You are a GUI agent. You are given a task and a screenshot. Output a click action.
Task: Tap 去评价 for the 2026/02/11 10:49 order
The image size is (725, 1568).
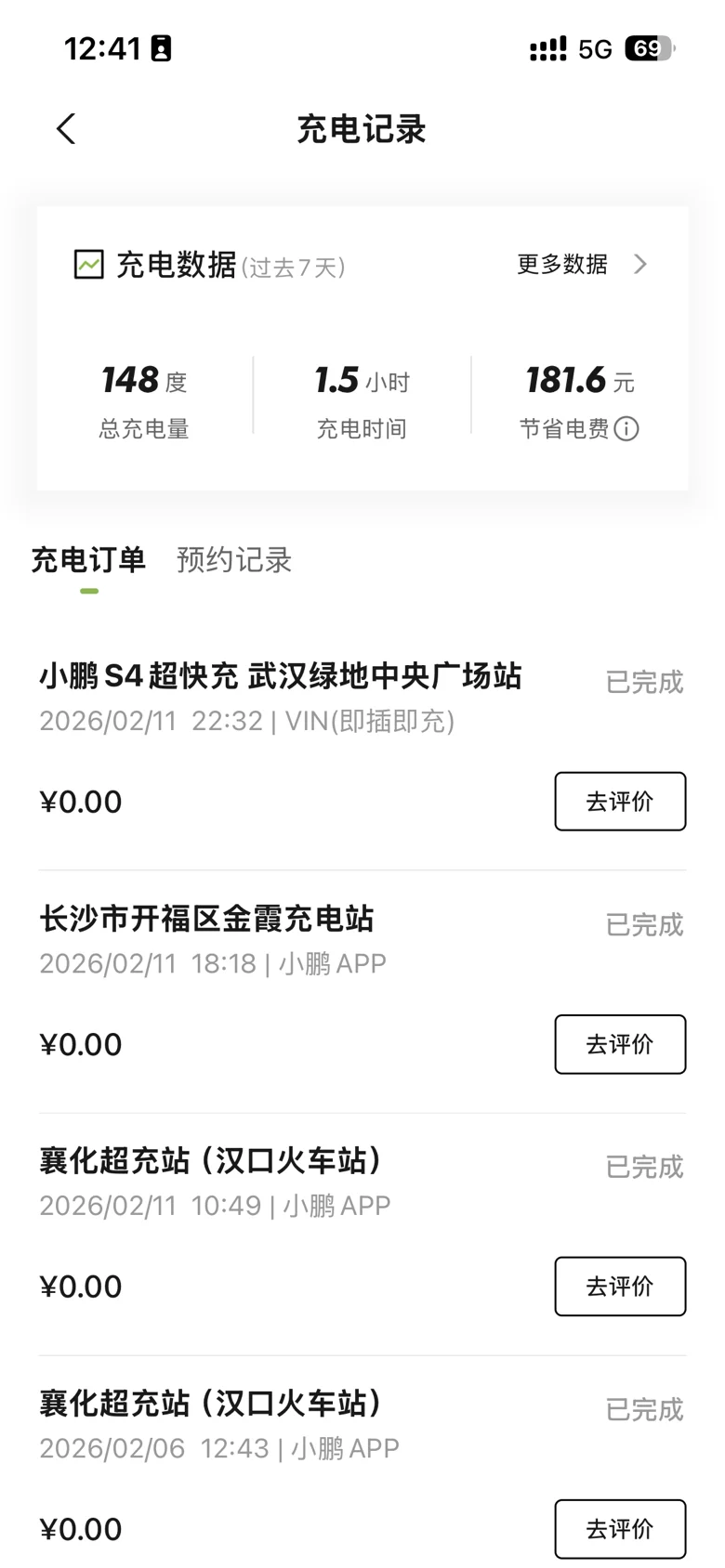[620, 1287]
